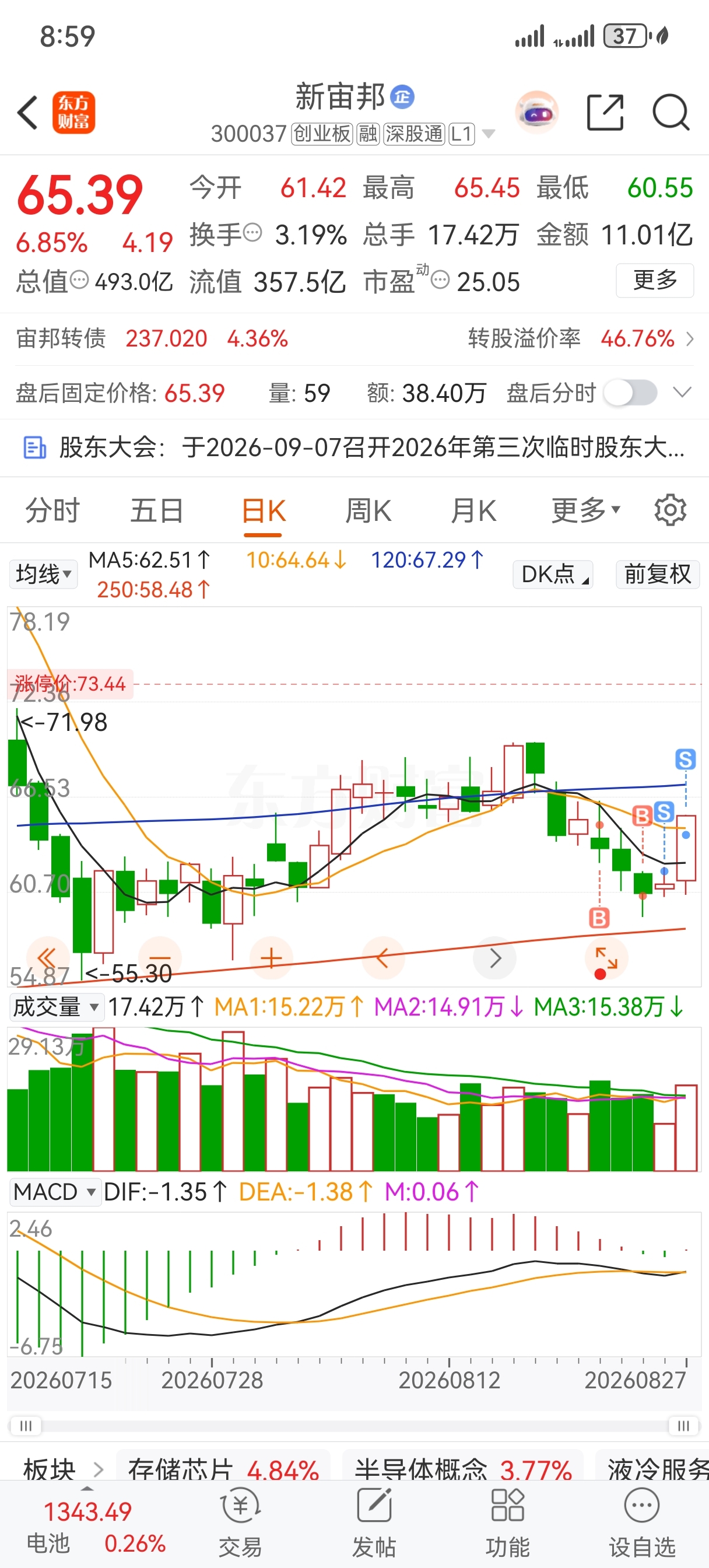The height and width of the screenshot is (1568, 709).
Task: Open the 宙邦转债 convertible bond row
Action: coord(354,339)
